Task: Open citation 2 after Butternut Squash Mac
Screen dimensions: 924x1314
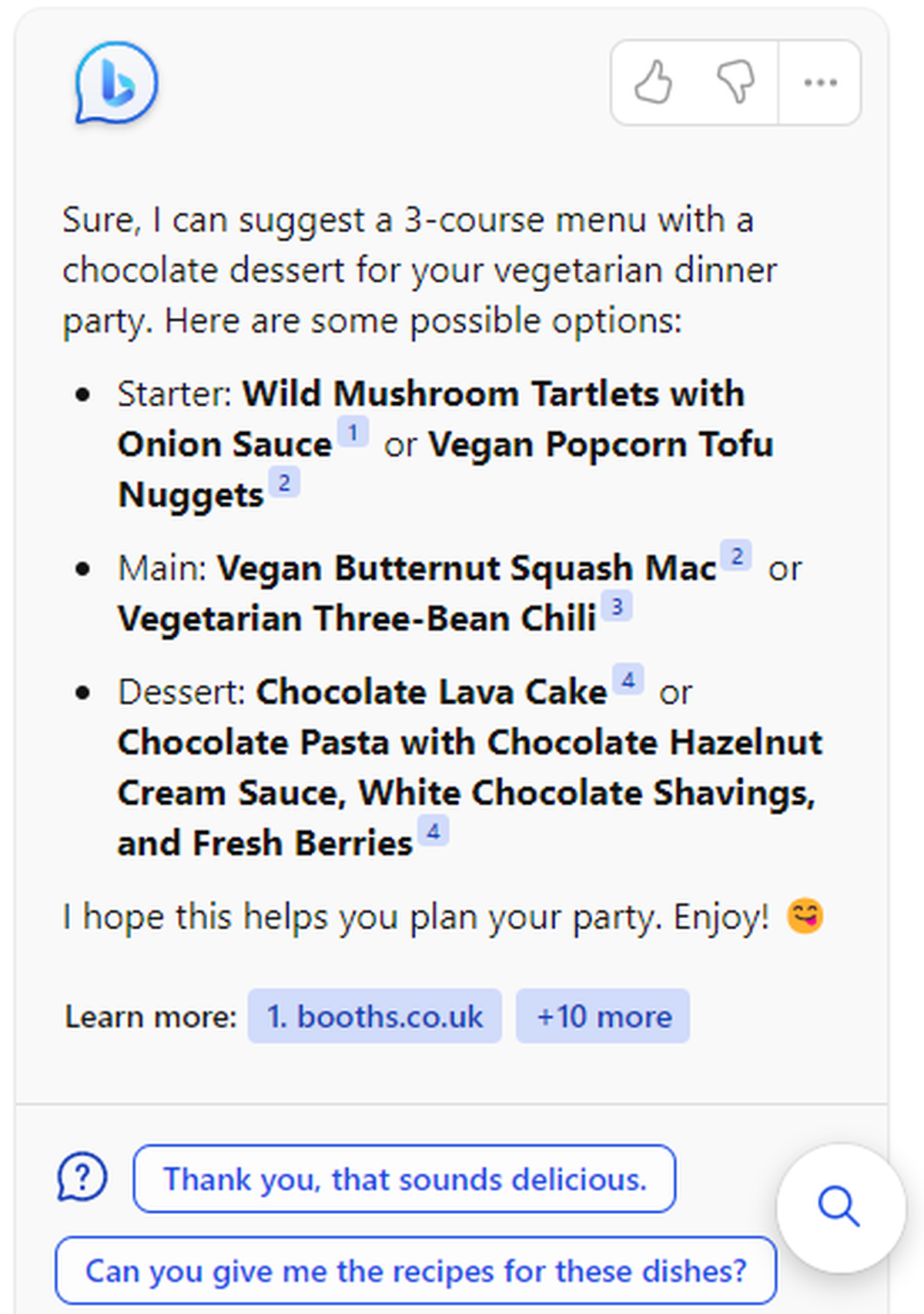Action: (x=736, y=556)
